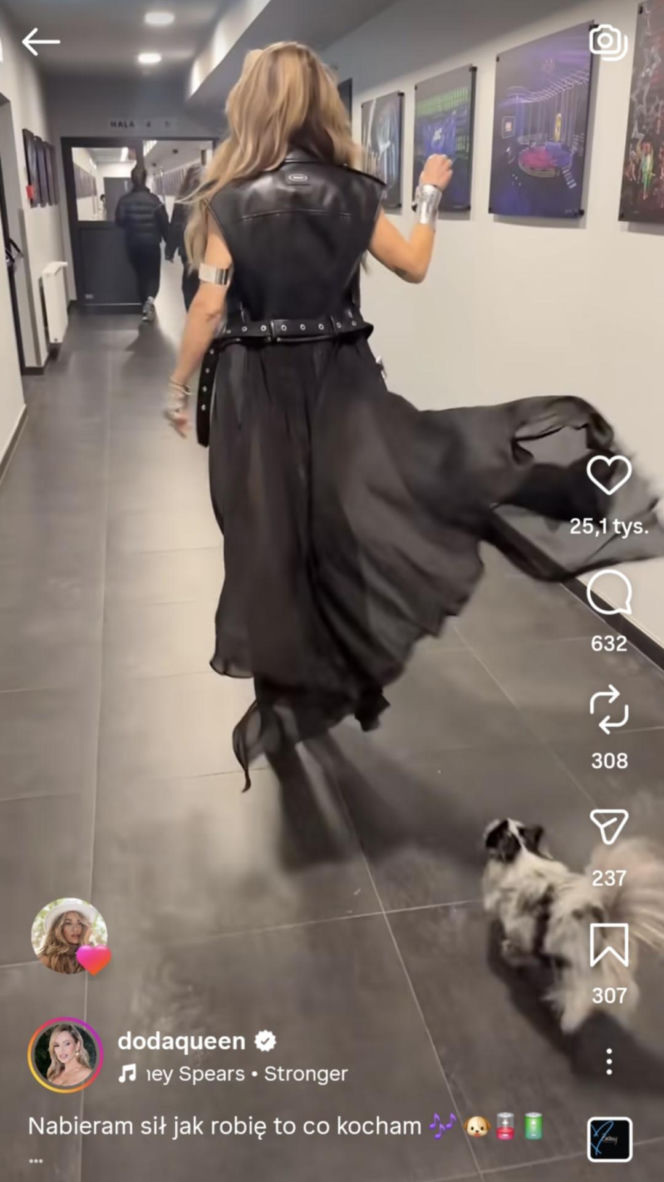This screenshot has width=664, height=1182.
Task: Open the comments on this reel
Action: [609, 593]
